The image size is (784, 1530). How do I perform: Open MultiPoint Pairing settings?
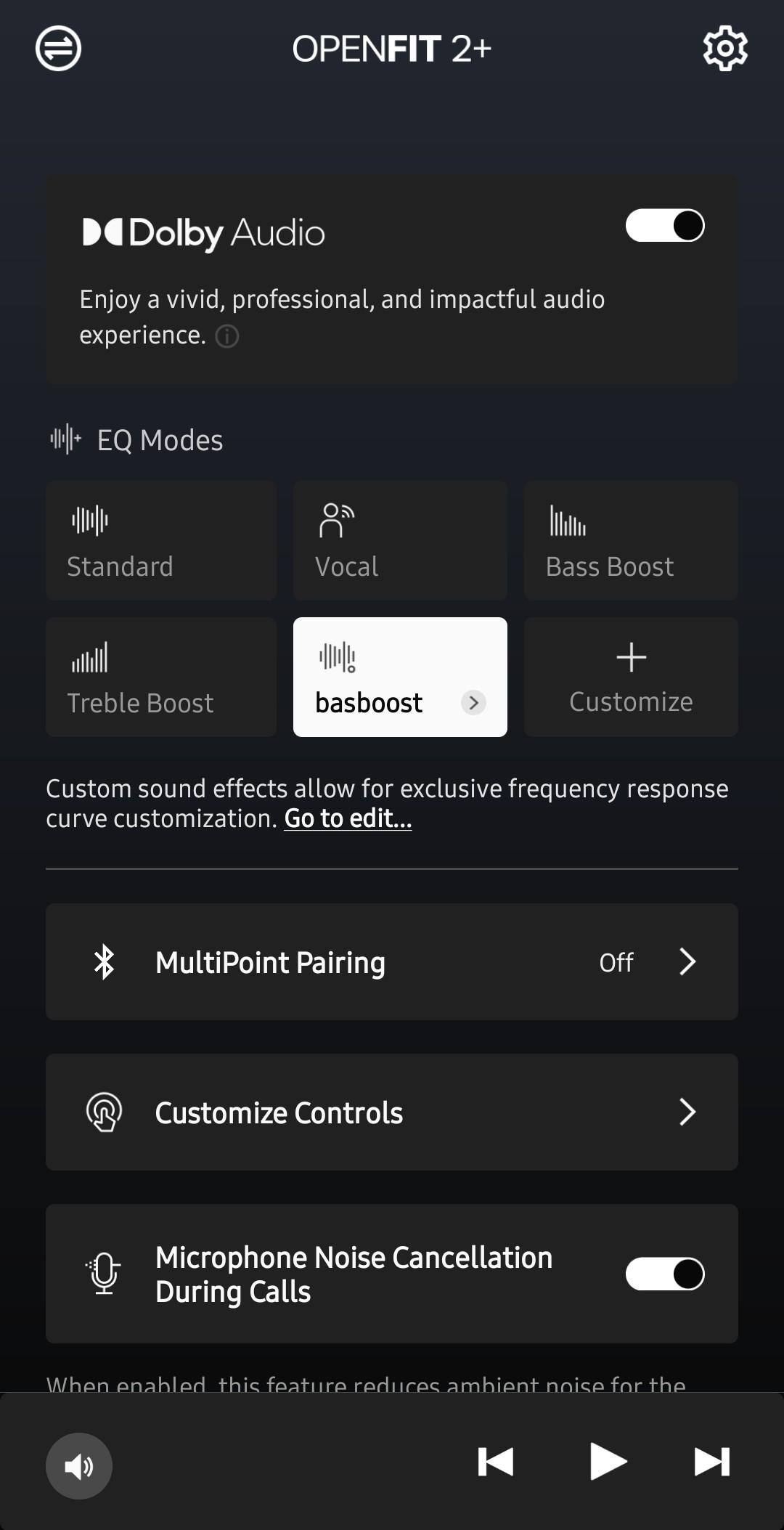pos(391,961)
